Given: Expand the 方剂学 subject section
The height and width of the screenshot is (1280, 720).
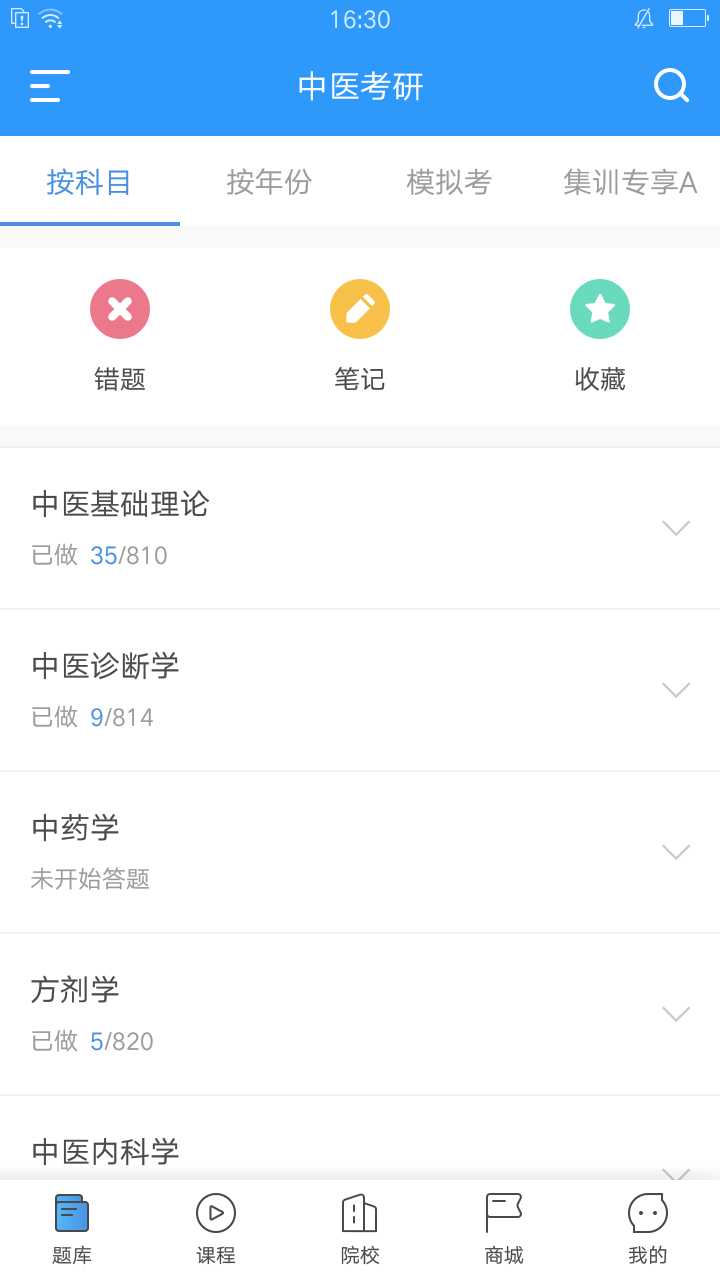Looking at the screenshot, I should tap(676, 1013).
